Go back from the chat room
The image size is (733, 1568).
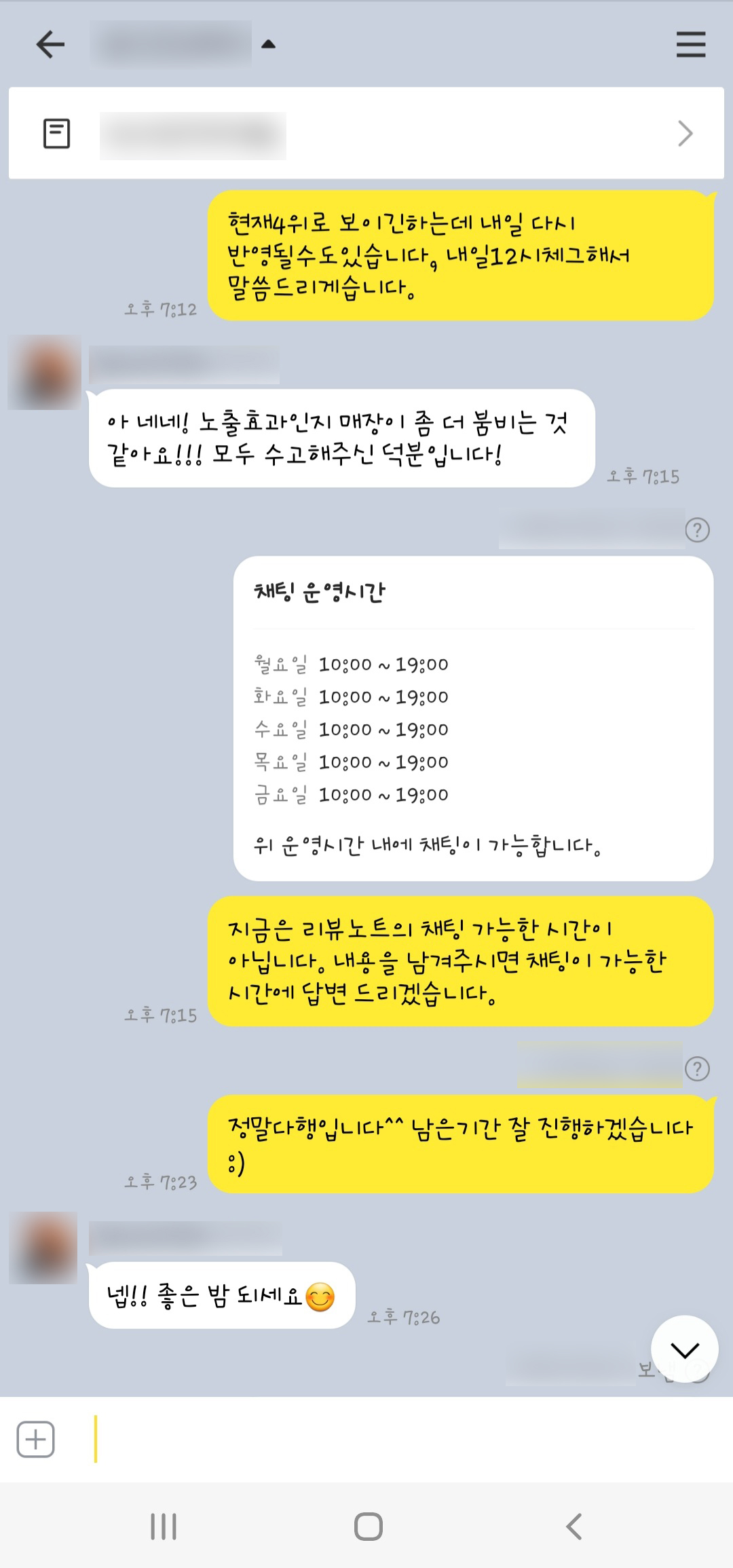[50, 45]
